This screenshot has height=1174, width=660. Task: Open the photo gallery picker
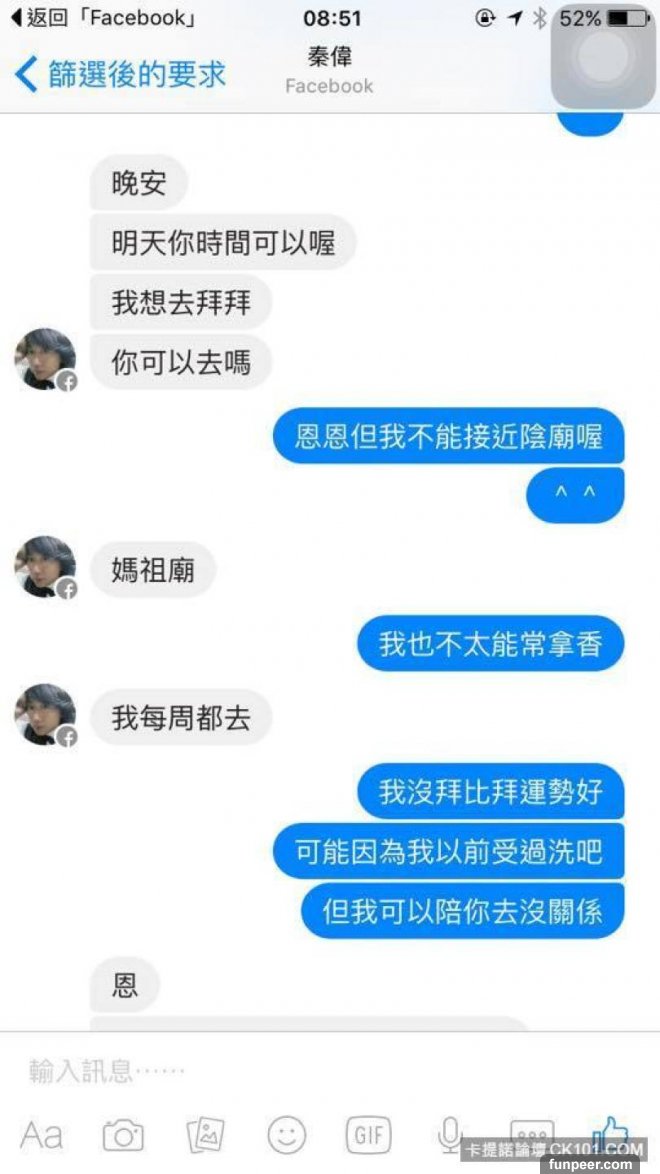[x=205, y=1135]
